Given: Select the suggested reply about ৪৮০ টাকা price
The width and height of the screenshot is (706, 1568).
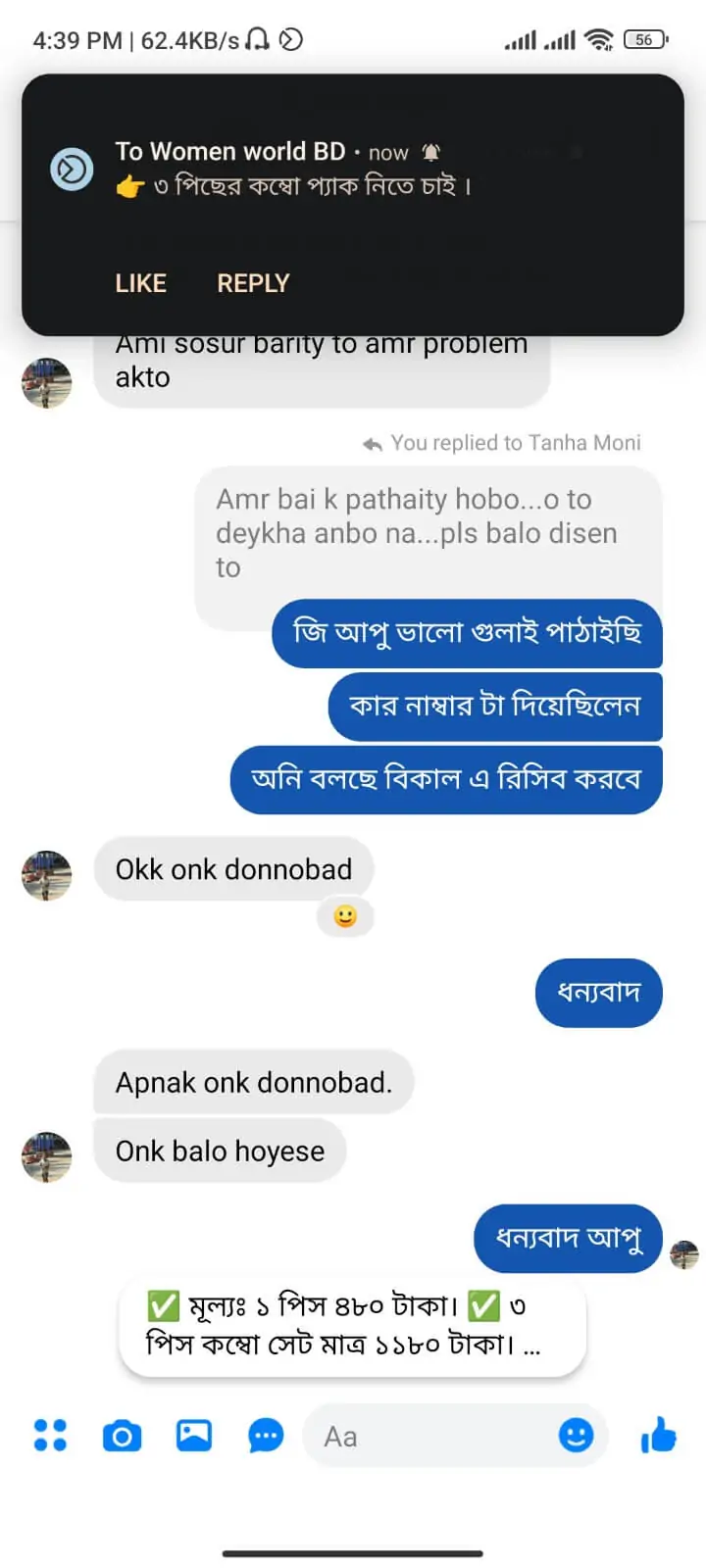Looking at the screenshot, I should [352, 1325].
